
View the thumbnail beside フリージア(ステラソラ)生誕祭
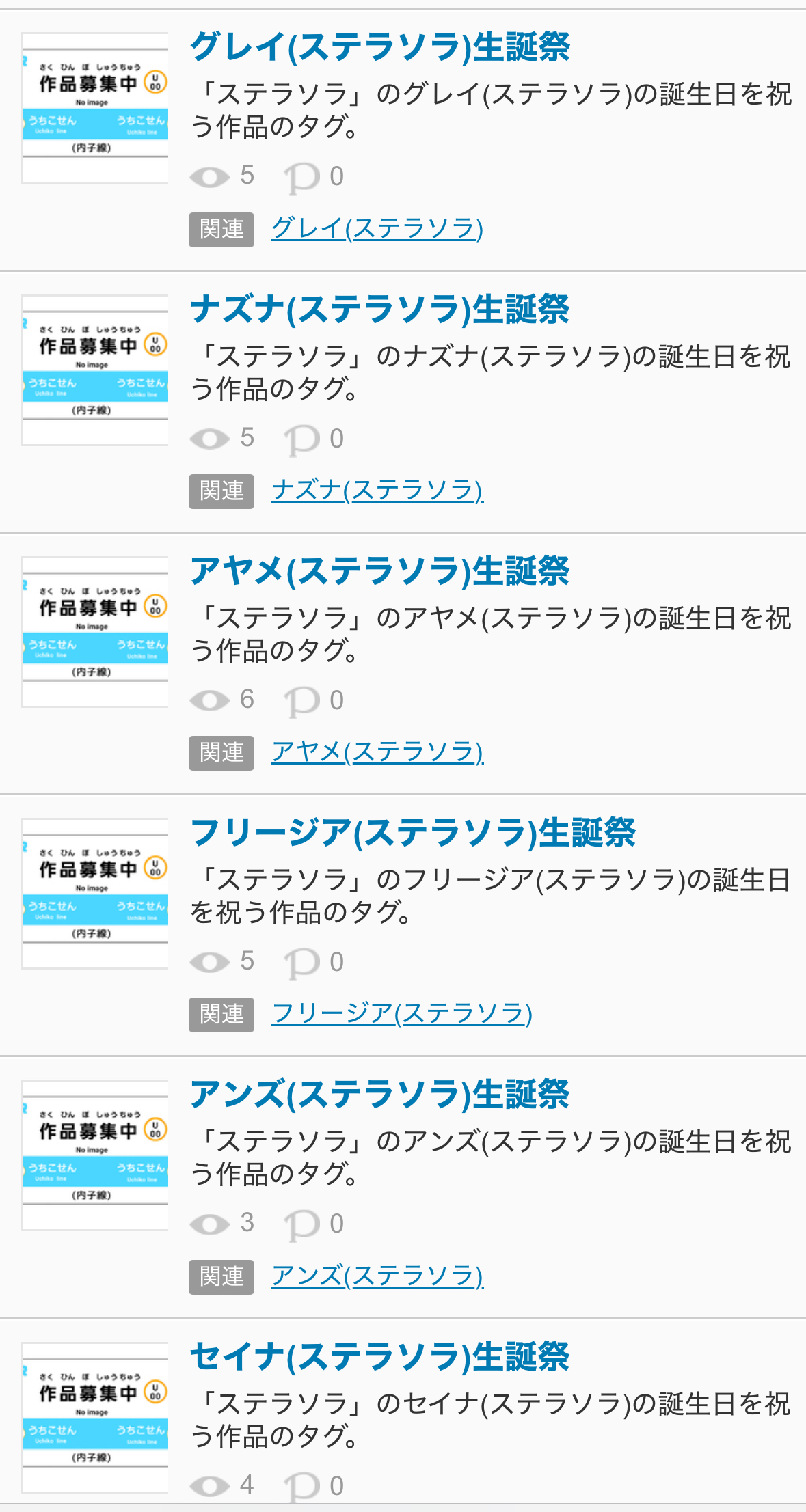coord(95,894)
